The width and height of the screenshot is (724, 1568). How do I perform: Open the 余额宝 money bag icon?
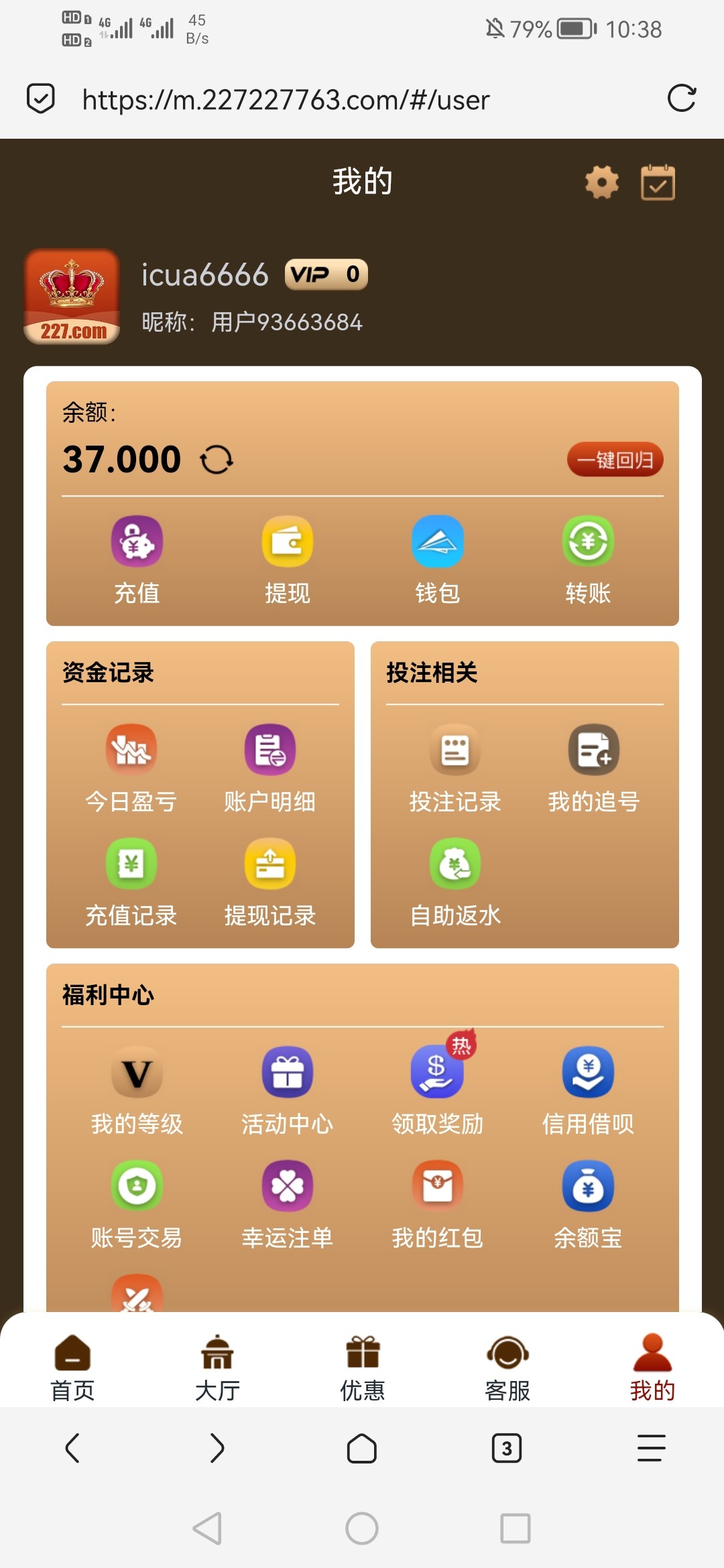[589, 1186]
